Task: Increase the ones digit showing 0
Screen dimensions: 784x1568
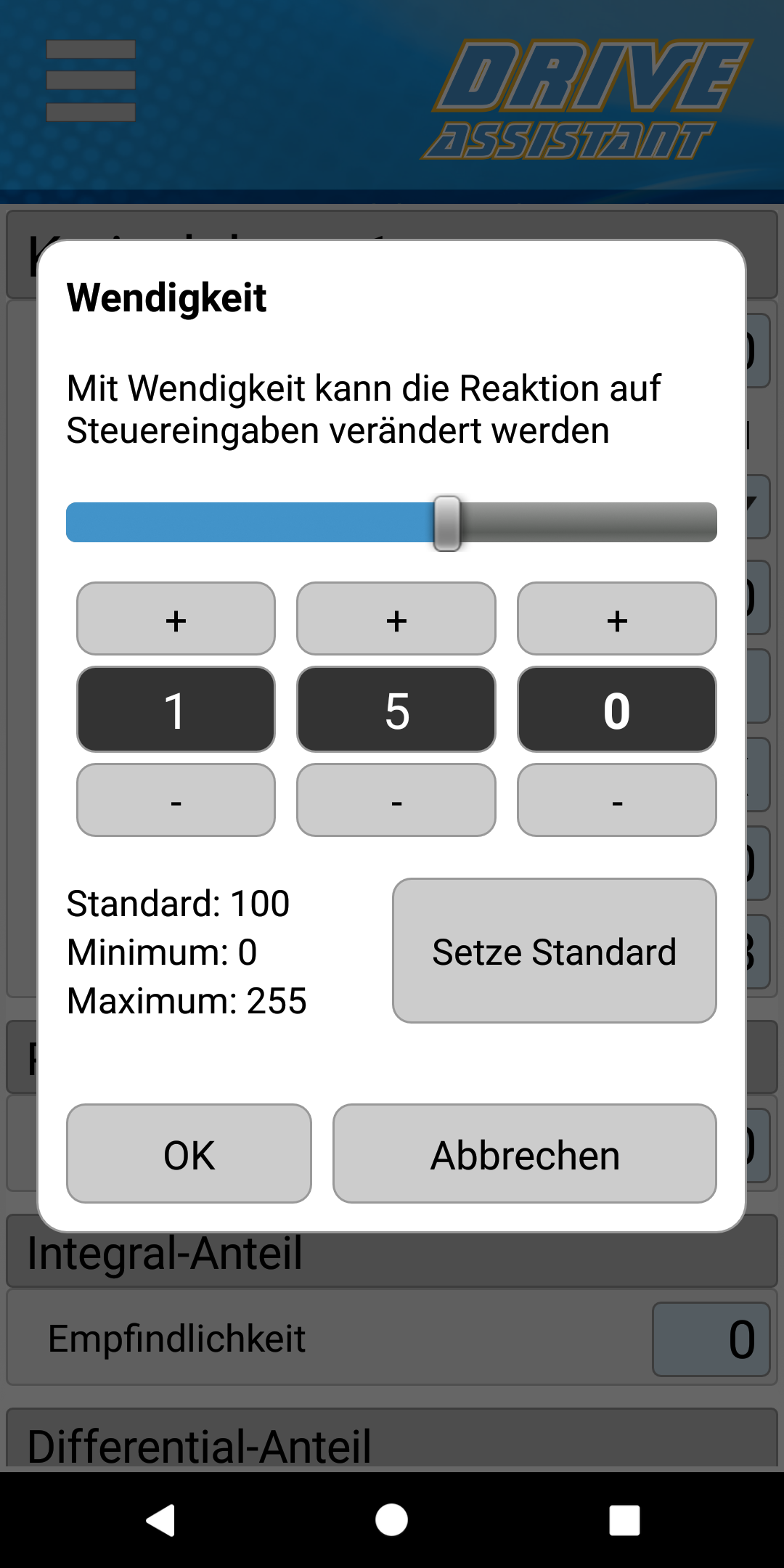Action: [617, 618]
